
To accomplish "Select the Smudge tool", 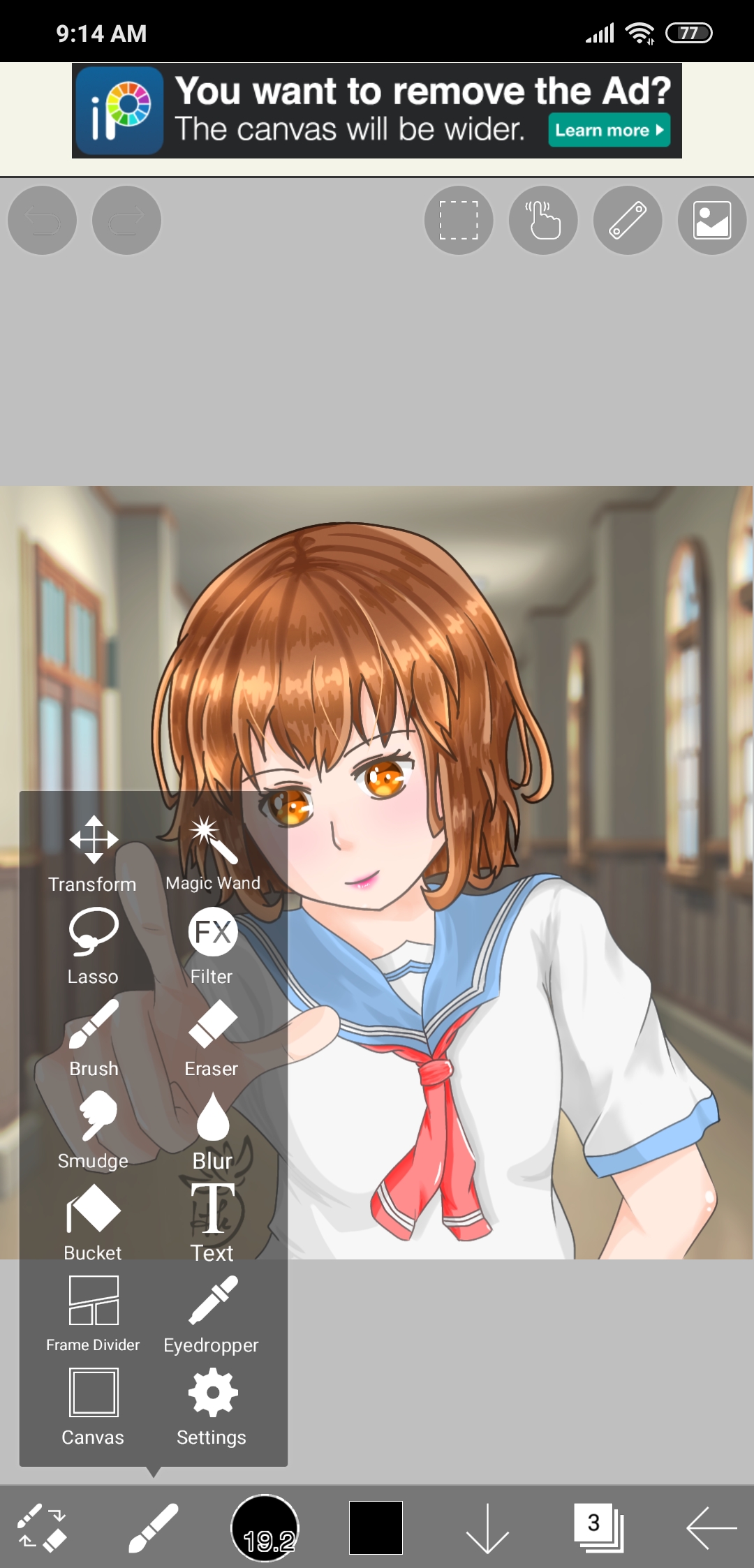I will click(x=93, y=1129).
